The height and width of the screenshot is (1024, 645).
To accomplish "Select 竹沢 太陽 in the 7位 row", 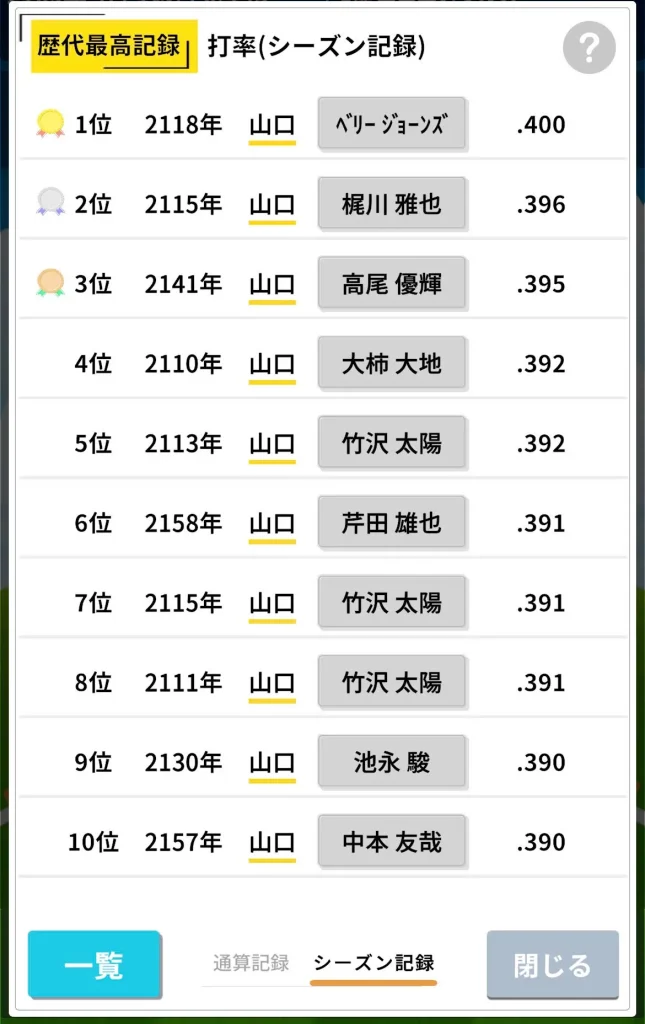I will tap(392, 602).
